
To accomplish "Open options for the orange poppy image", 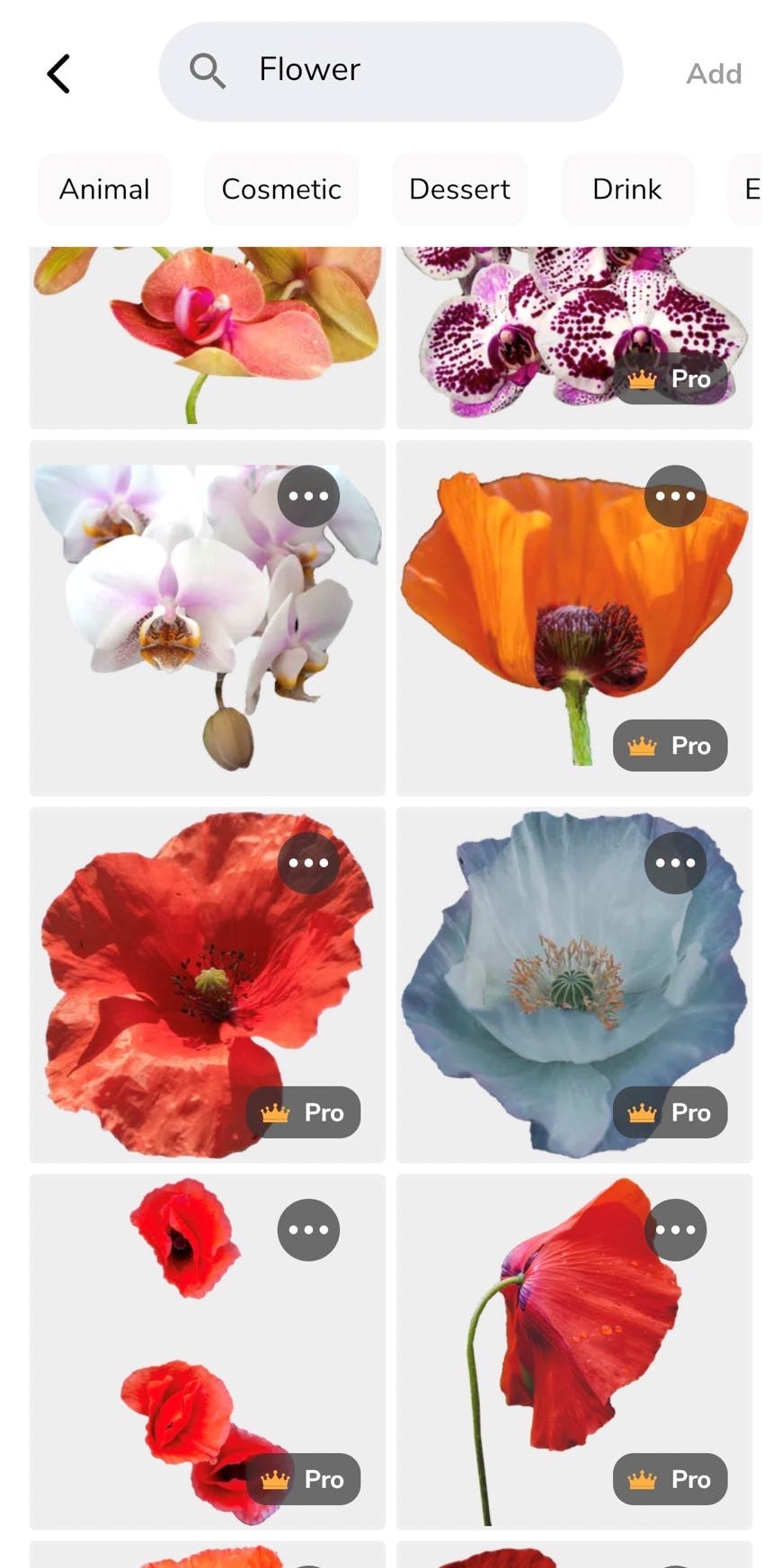I will coord(675,496).
